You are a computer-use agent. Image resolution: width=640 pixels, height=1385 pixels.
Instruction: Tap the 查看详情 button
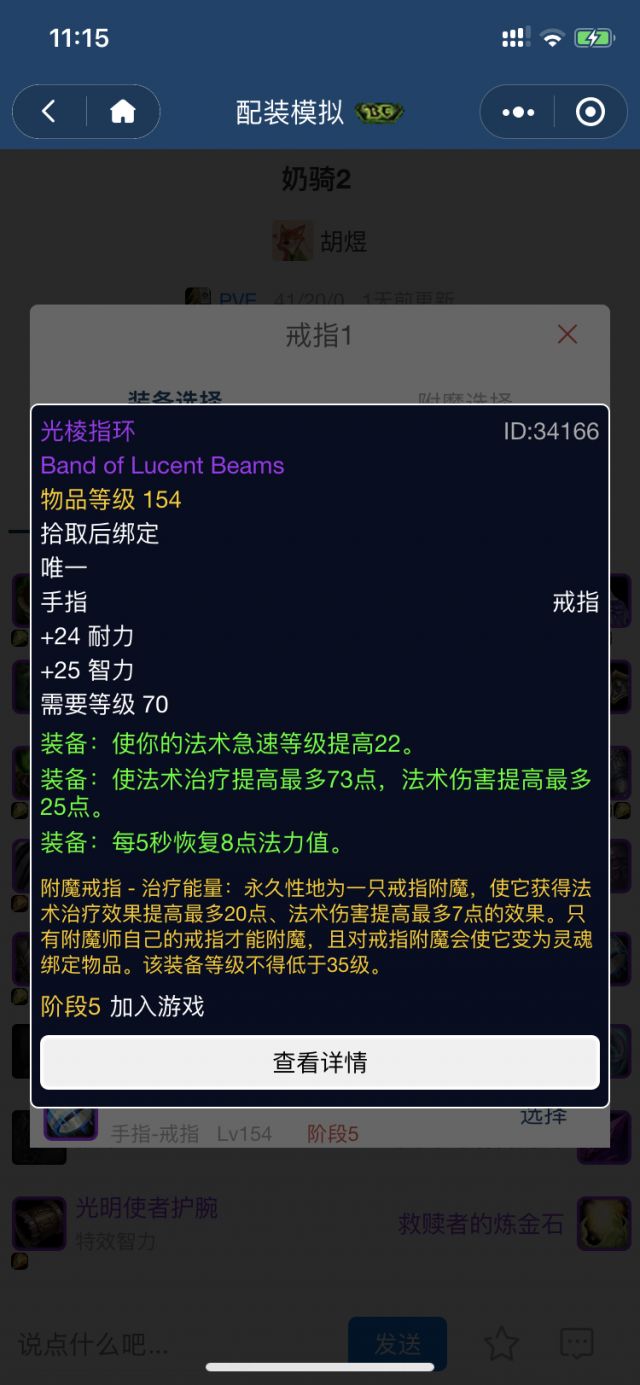[x=320, y=1062]
